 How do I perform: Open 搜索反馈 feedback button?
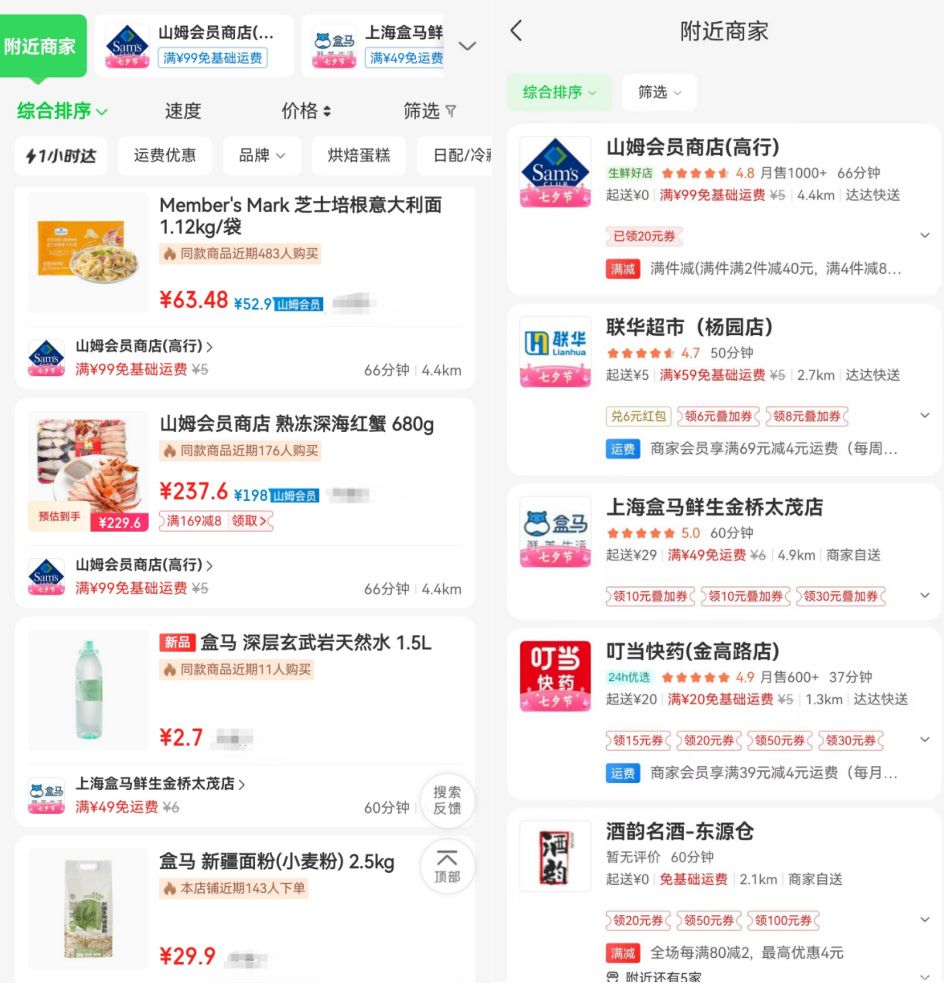point(447,800)
